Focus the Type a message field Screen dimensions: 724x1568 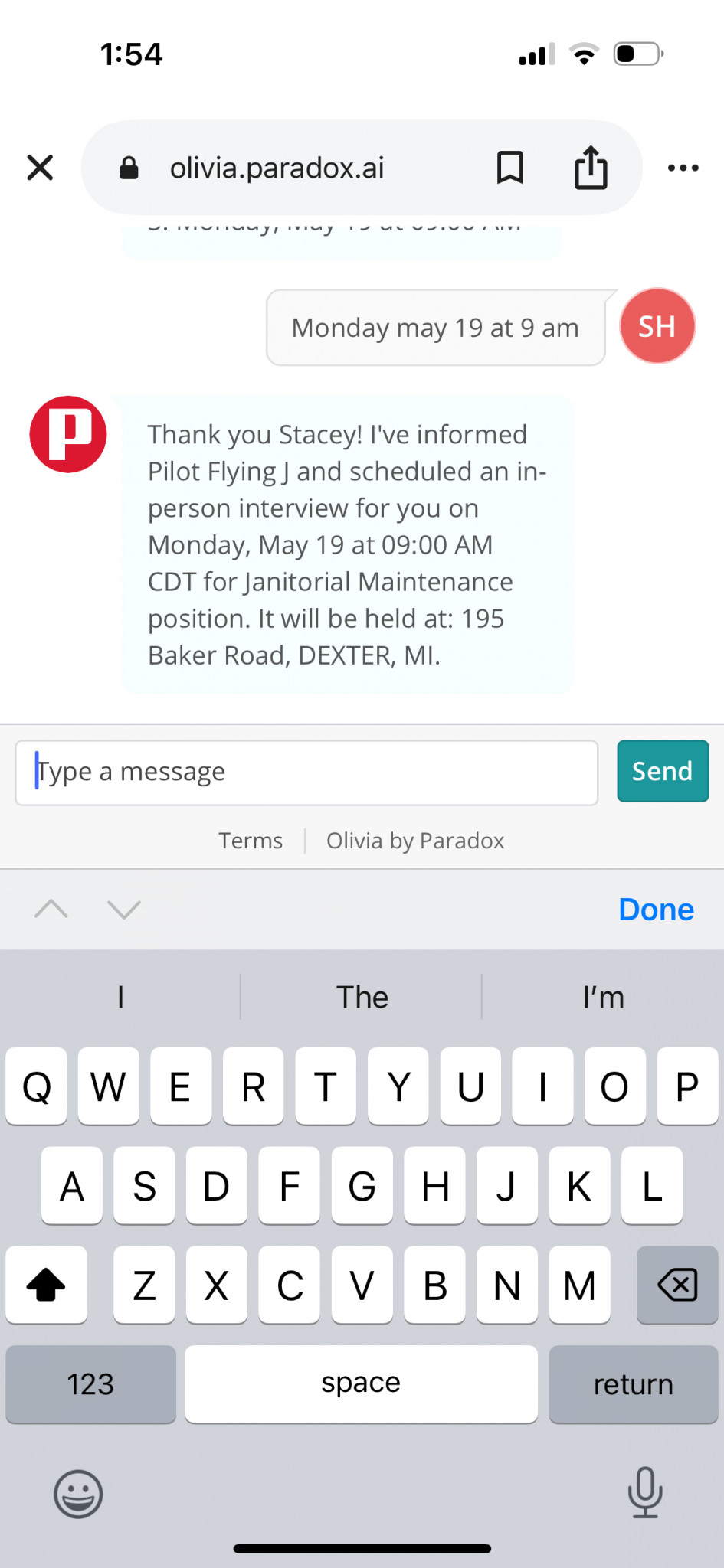306,773
